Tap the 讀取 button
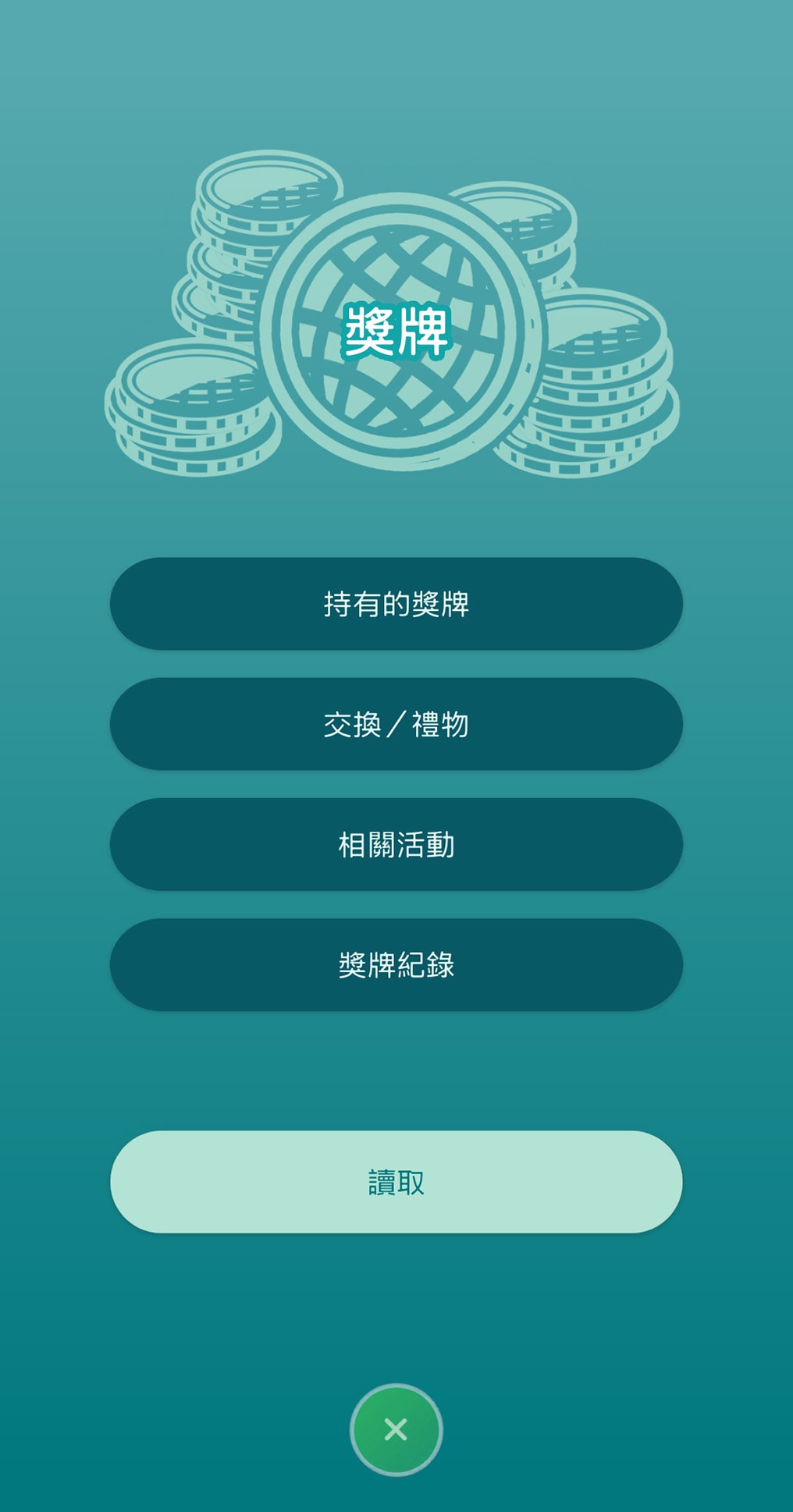This screenshot has width=793, height=1512. 396,1182
